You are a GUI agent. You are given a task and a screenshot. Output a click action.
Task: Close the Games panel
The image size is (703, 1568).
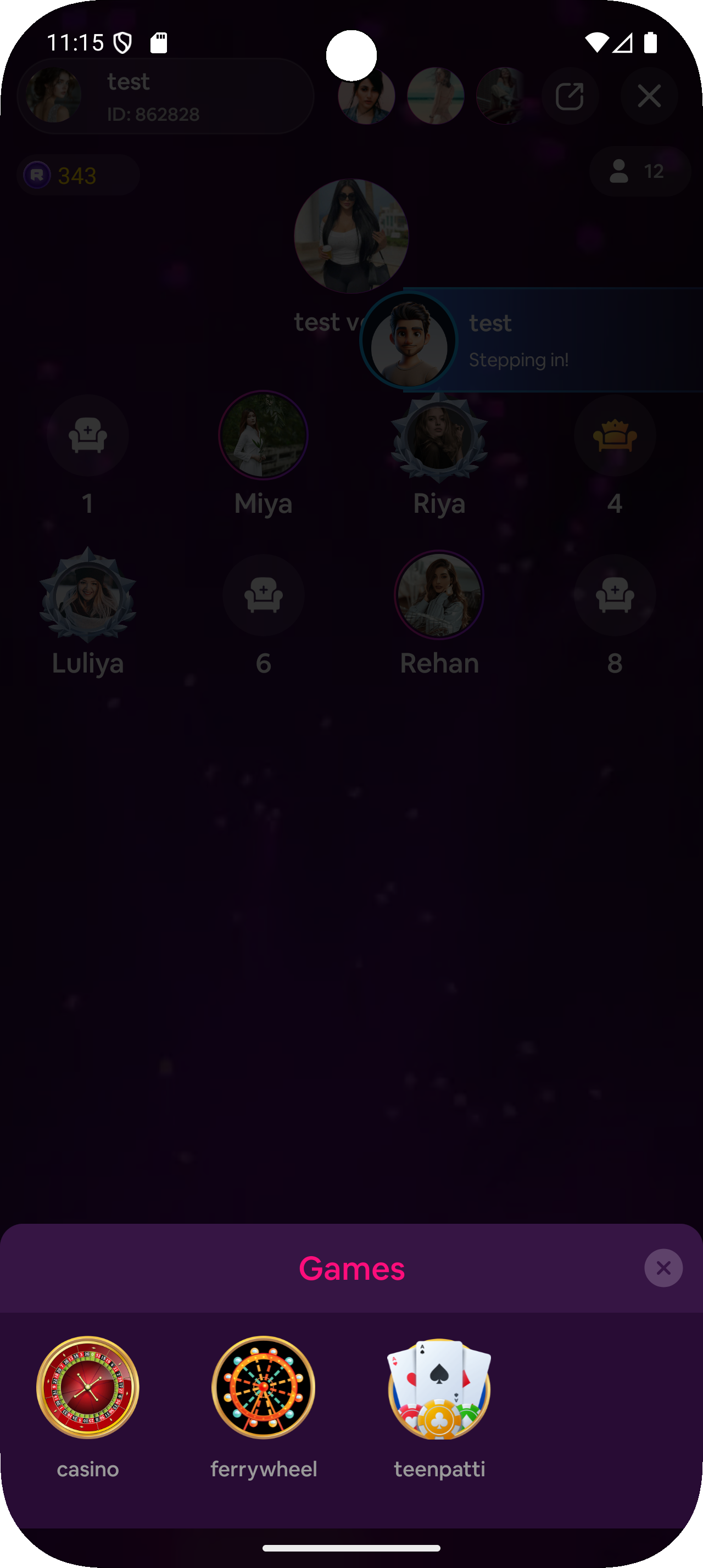point(663,1268)
